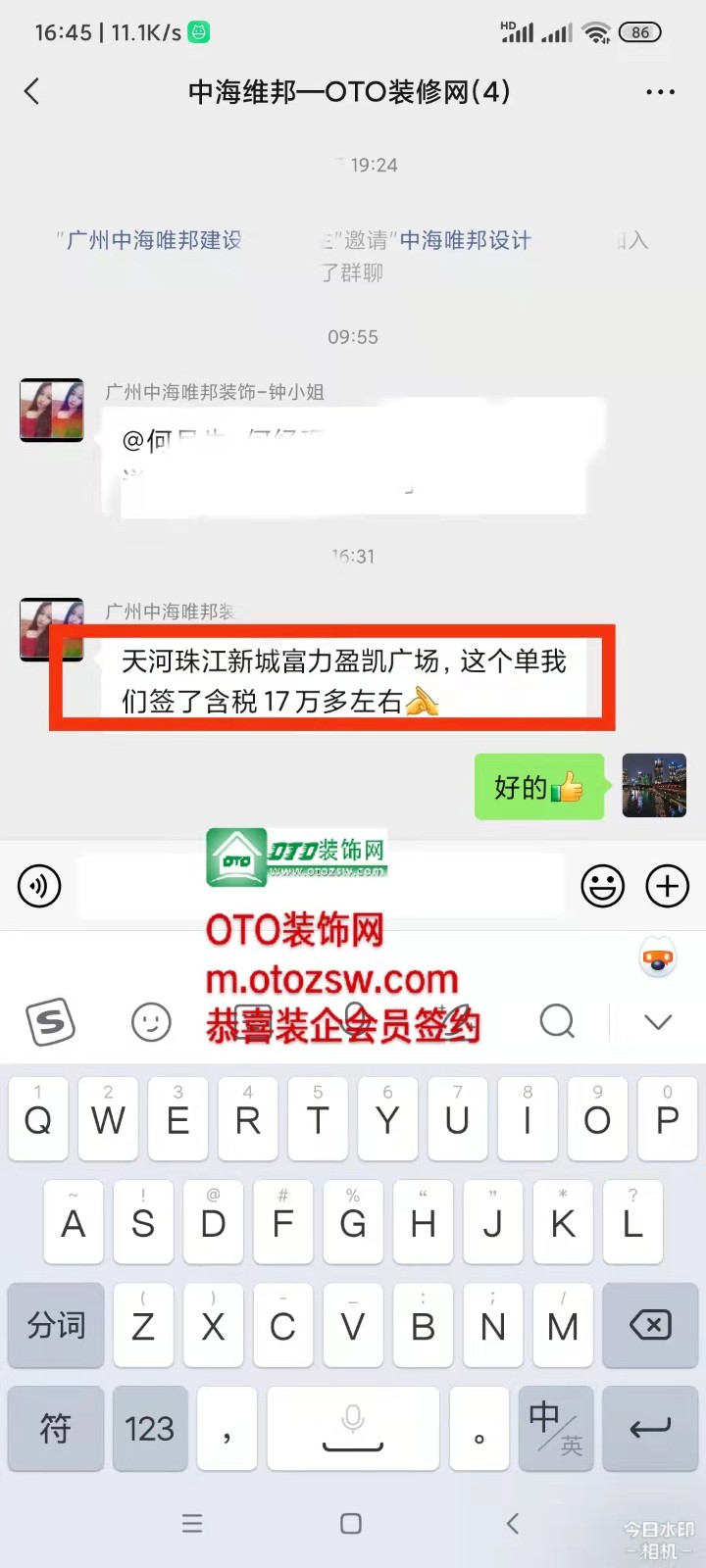Image resolution: width=706 pixels, height=1568 pixels.
Task: Tap the system home button
Action: (x=351, y=1523)
